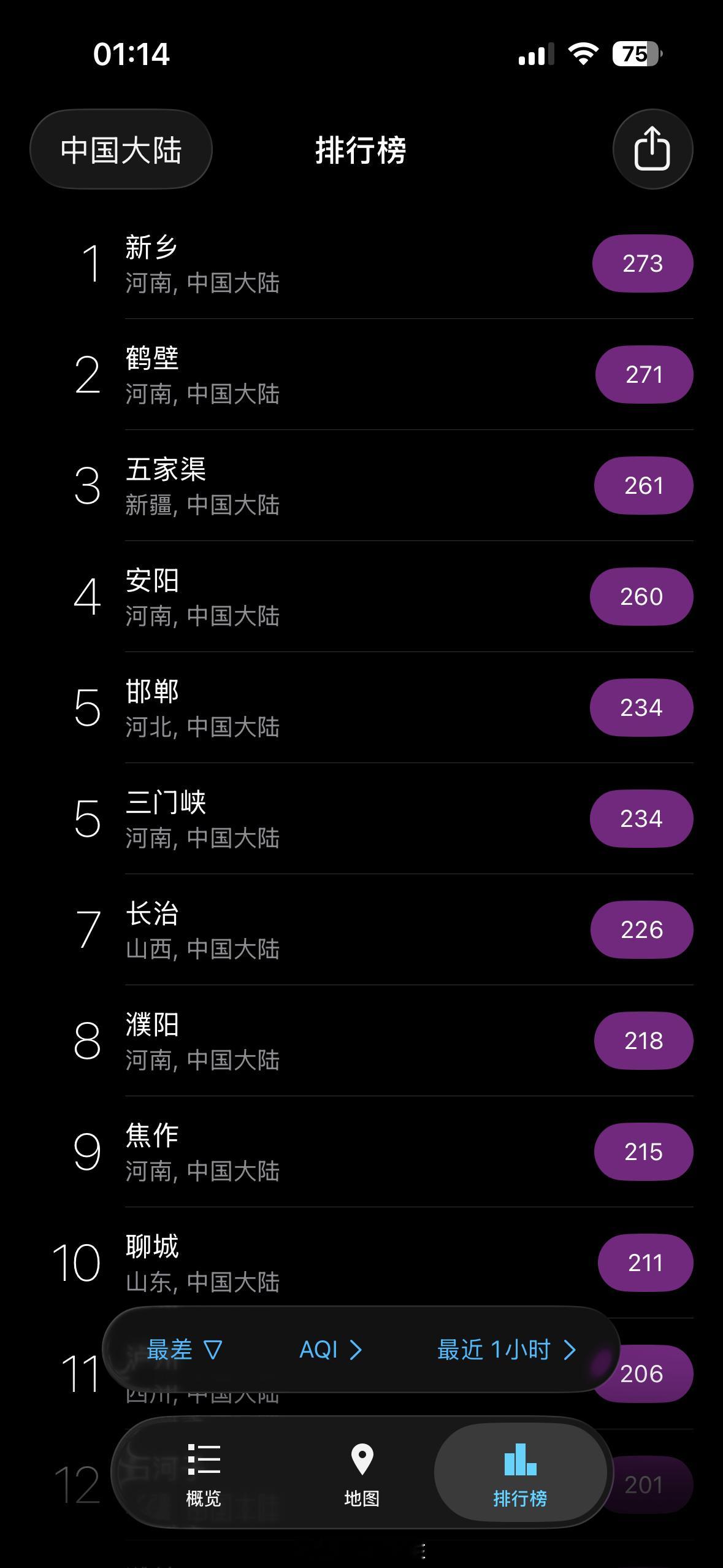Tap the Wi-Fi icon in status bar
The height and width of the screenshot is (1568, 723).
[x=583, y=54]
